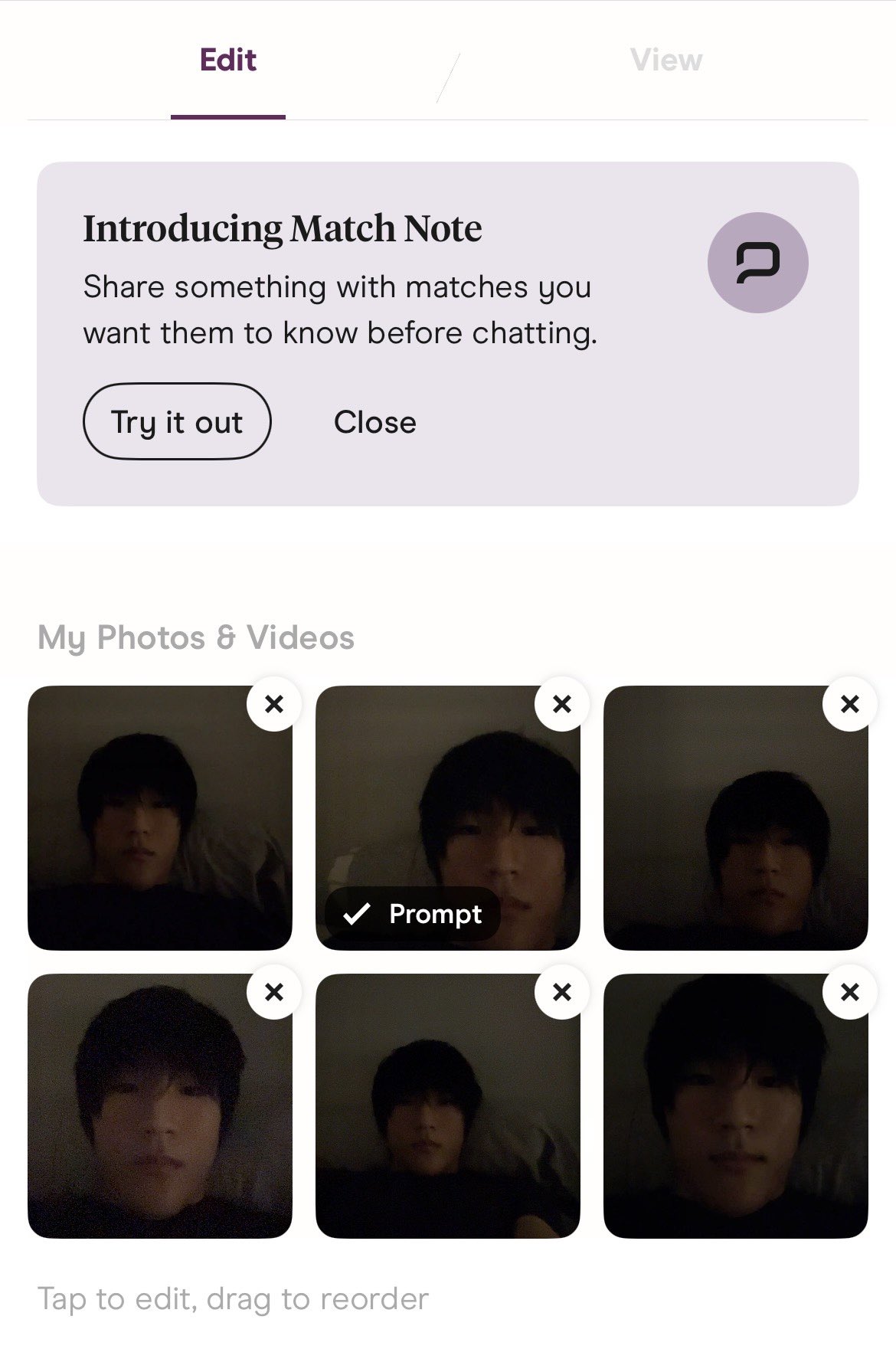The height and width of the screenshot is (1349, 896).
Task: Open the top-right photo for editing
Action: click(x=735, y=820)
